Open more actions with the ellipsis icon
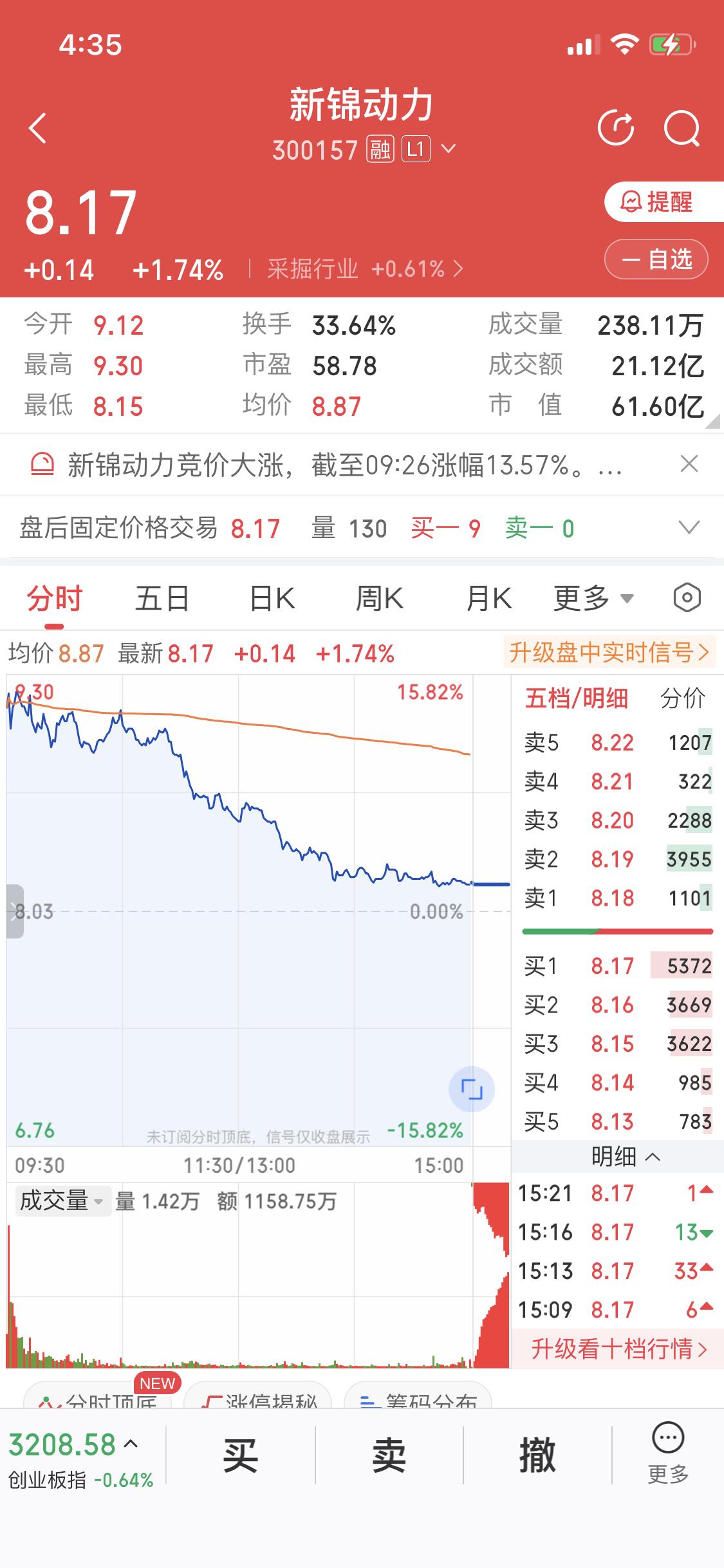Screen dimensions: 724x1568 coord(669,1460)
